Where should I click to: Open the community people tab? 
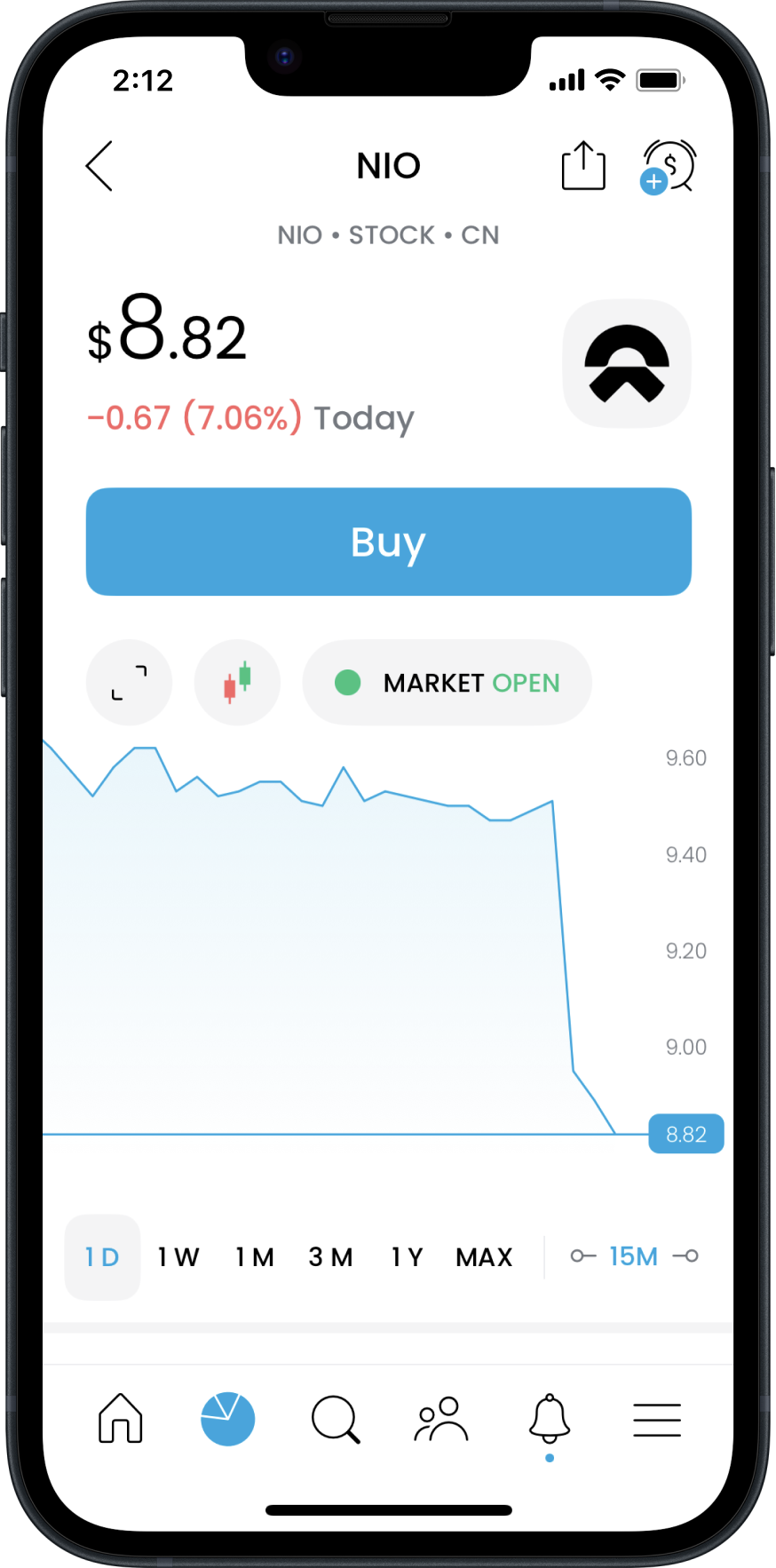pos(441,1419)
